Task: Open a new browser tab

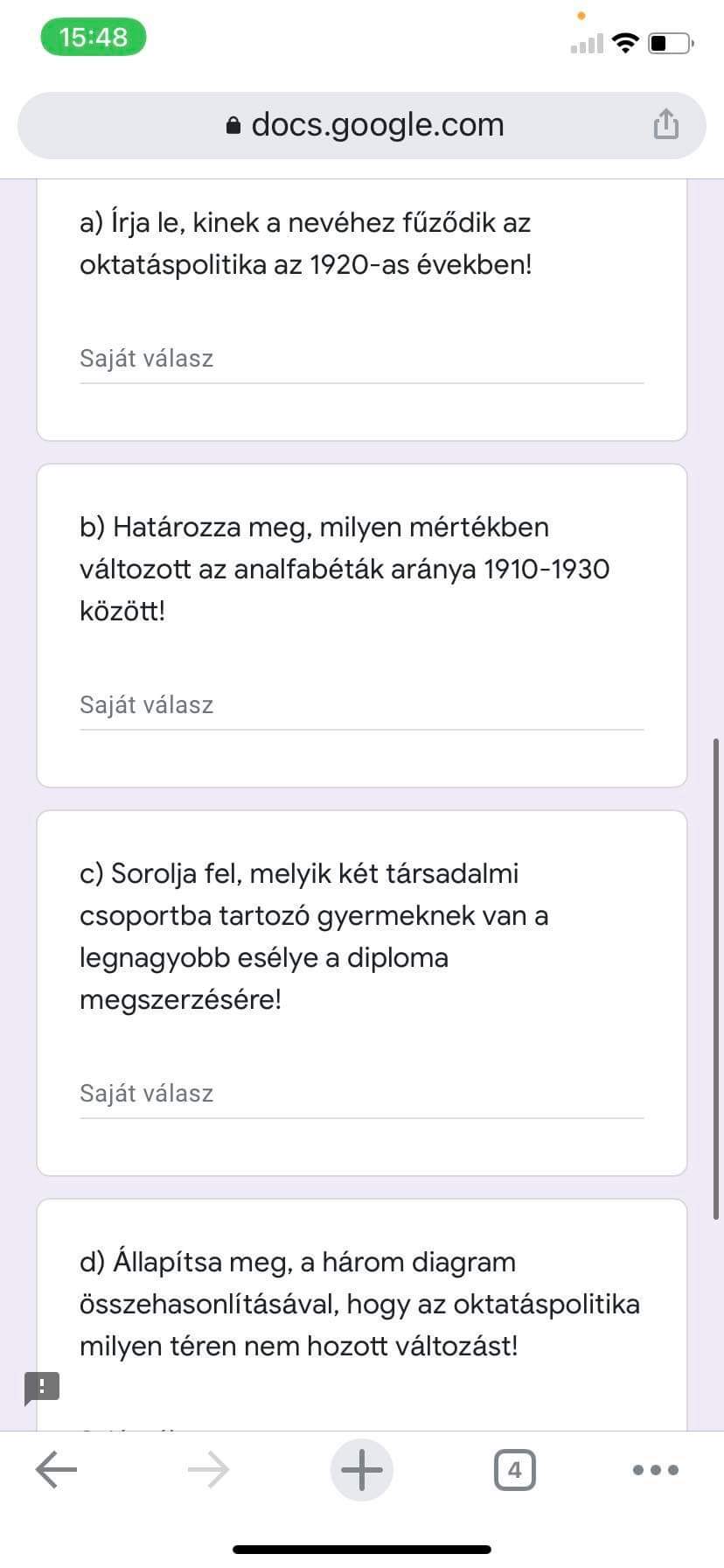Action: [x=361, y=1470]
